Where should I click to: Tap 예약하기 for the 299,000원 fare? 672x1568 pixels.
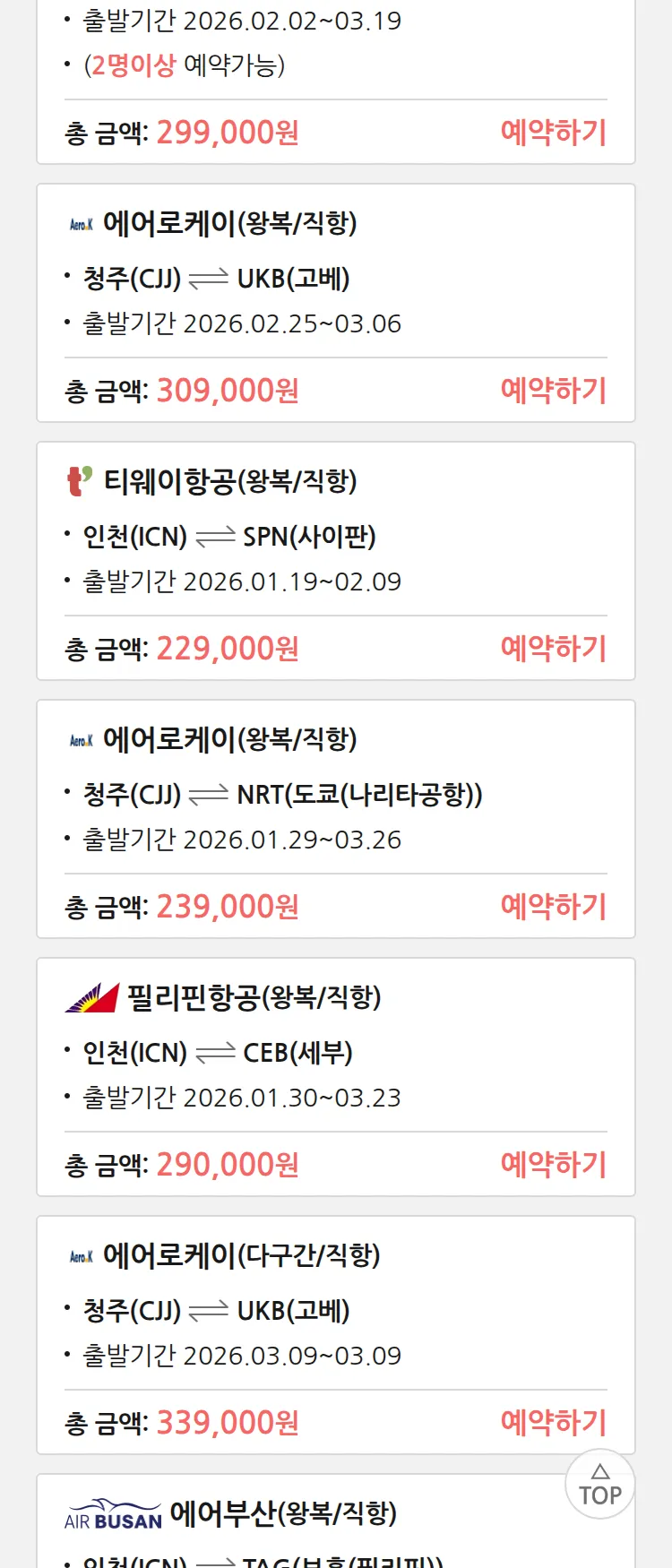click(x=553, y=133)
